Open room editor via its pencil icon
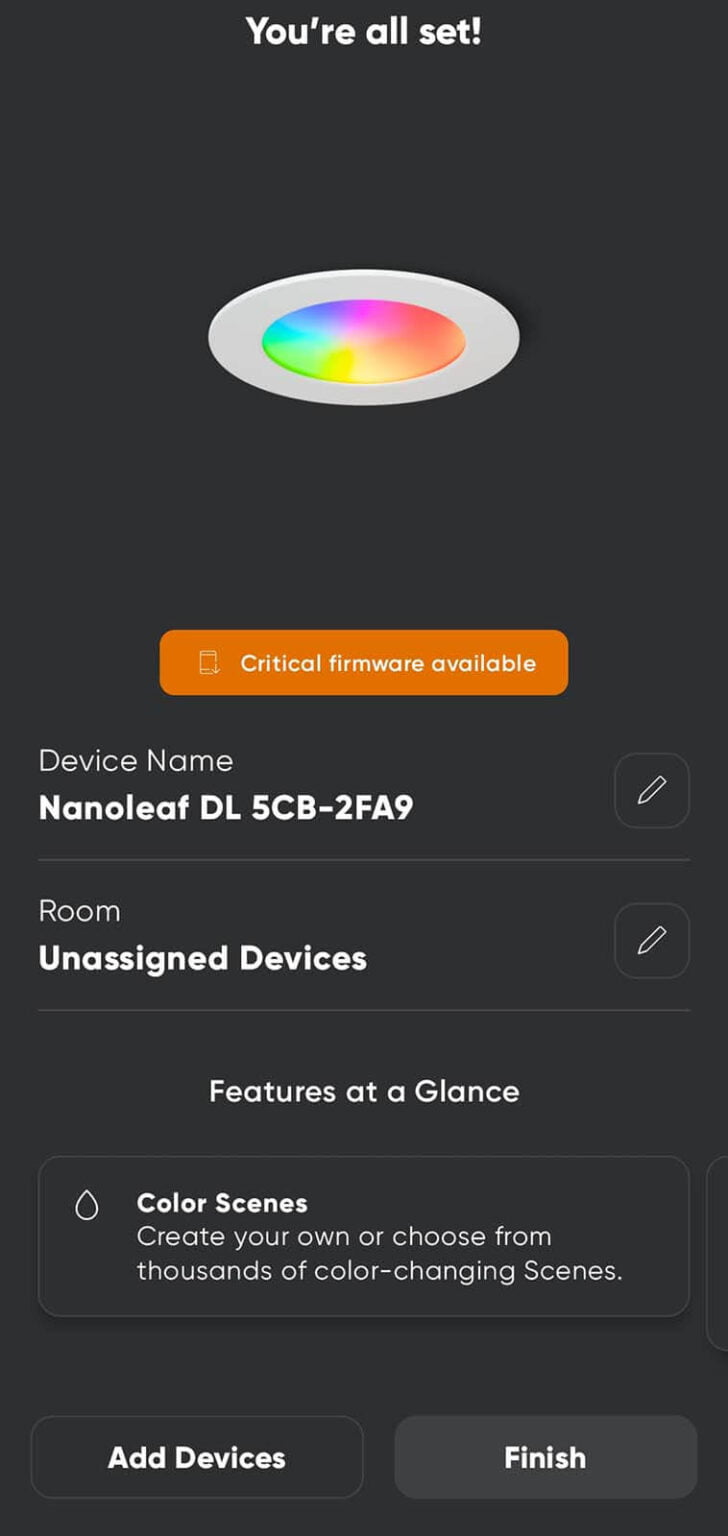Viewport: 728px width, 1536px height. point(651,941)
